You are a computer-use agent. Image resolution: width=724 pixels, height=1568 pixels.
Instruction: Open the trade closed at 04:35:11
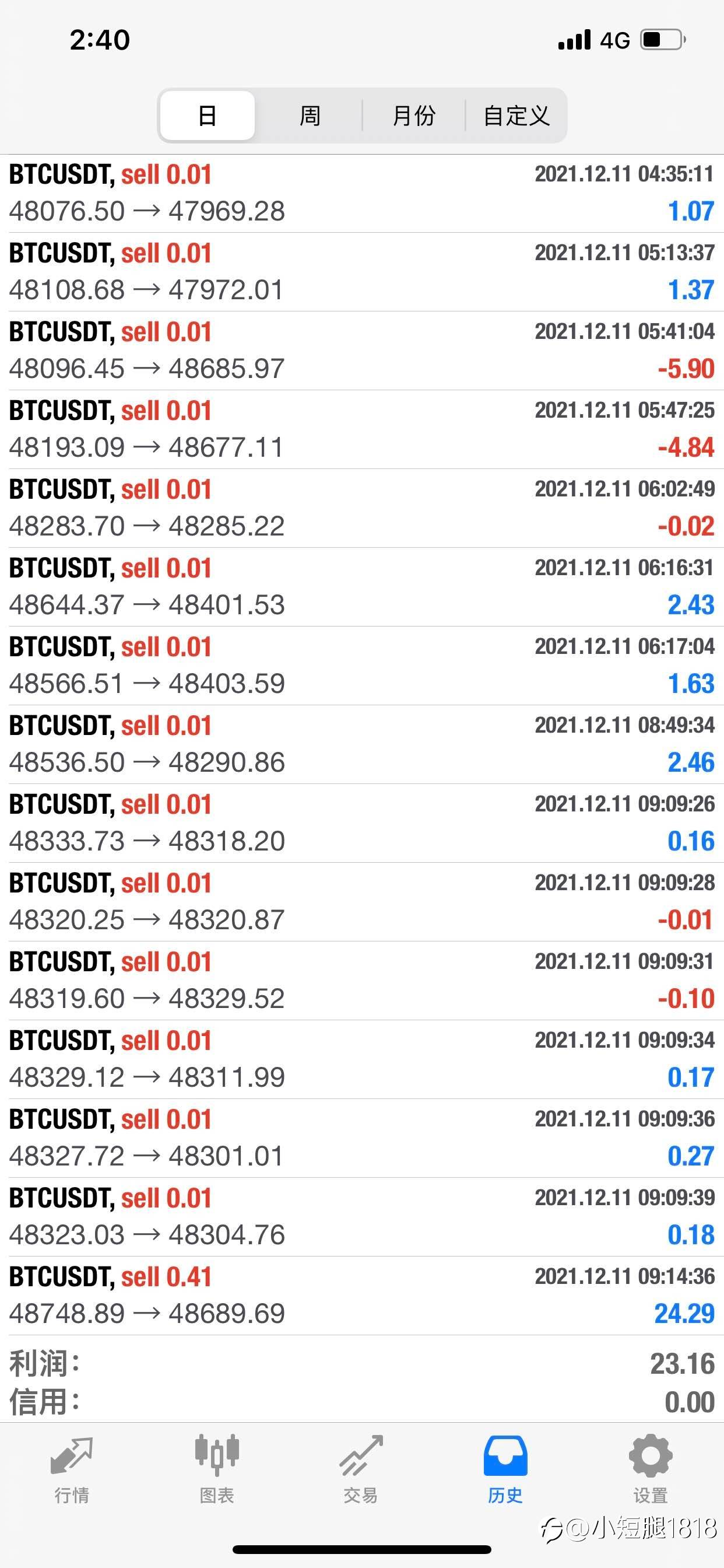pyautogui.click(x=362, y=193)
